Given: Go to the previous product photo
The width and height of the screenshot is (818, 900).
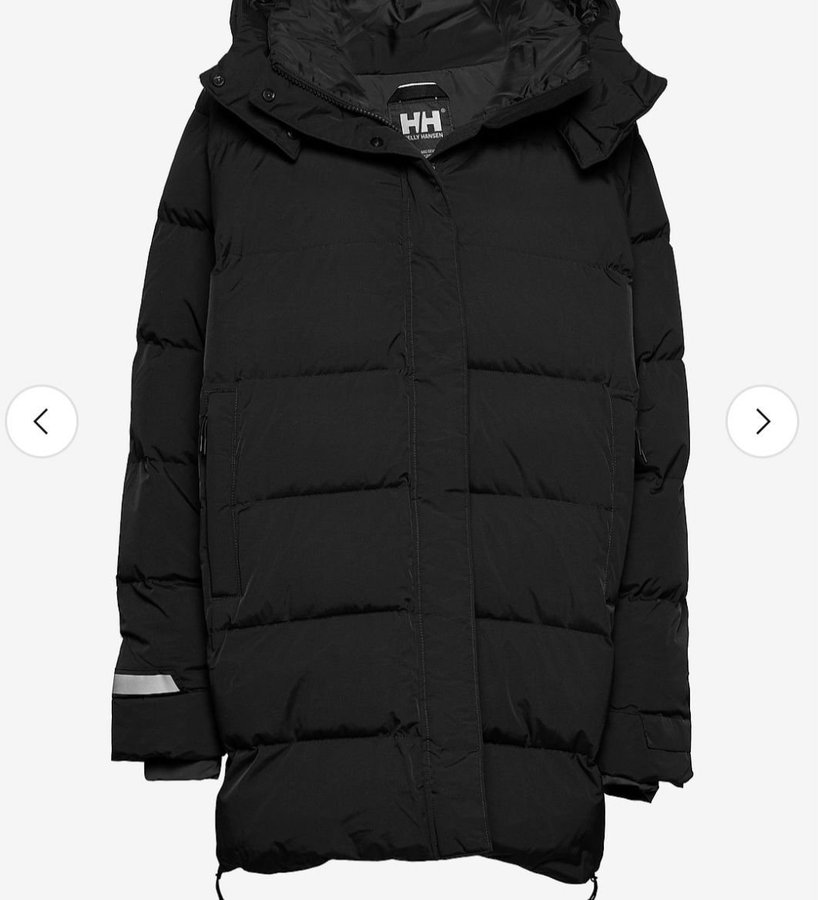Looking at the screenshot, I should (x=41, y=421).
